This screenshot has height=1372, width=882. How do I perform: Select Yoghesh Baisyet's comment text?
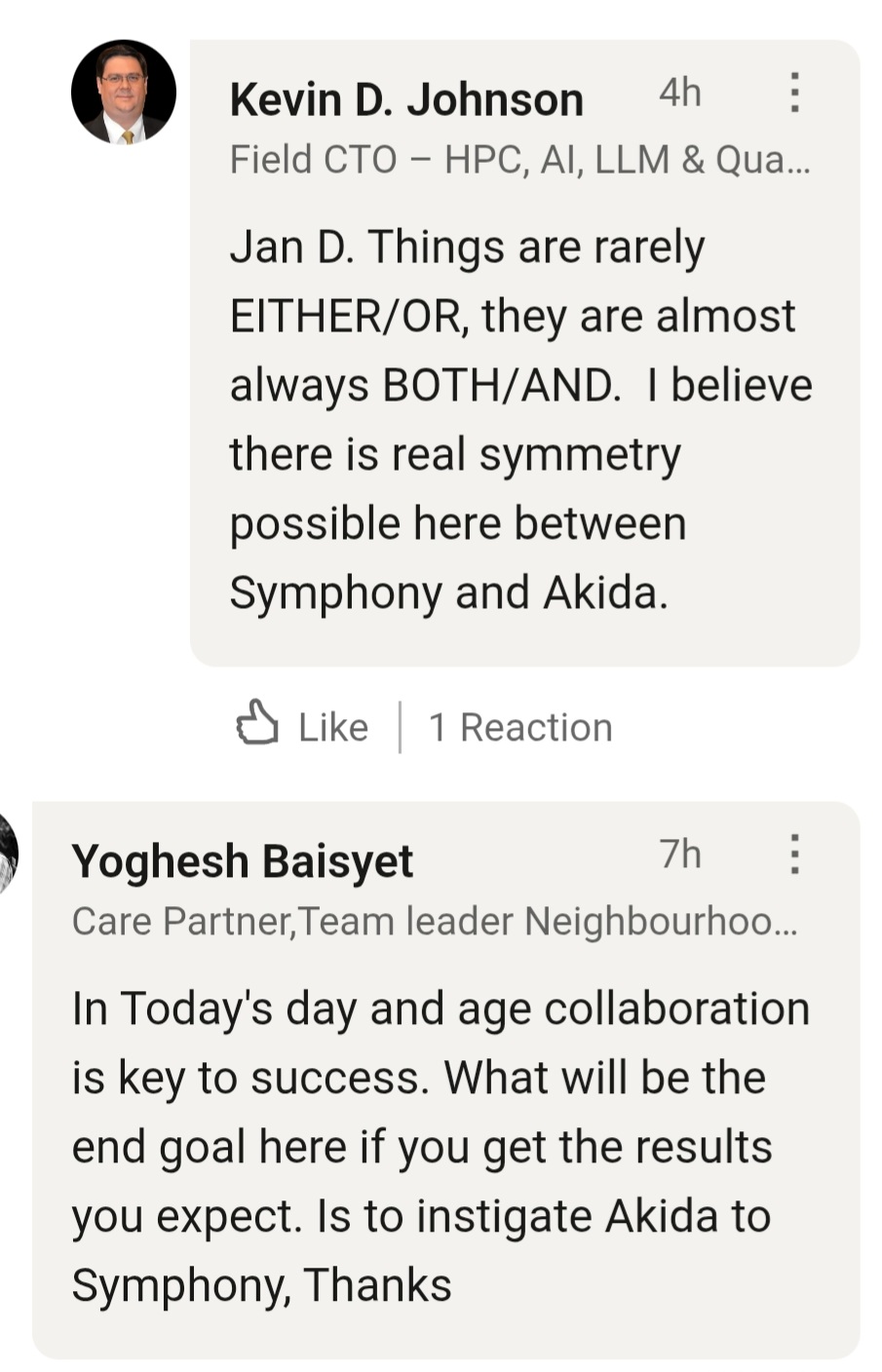439,1145
